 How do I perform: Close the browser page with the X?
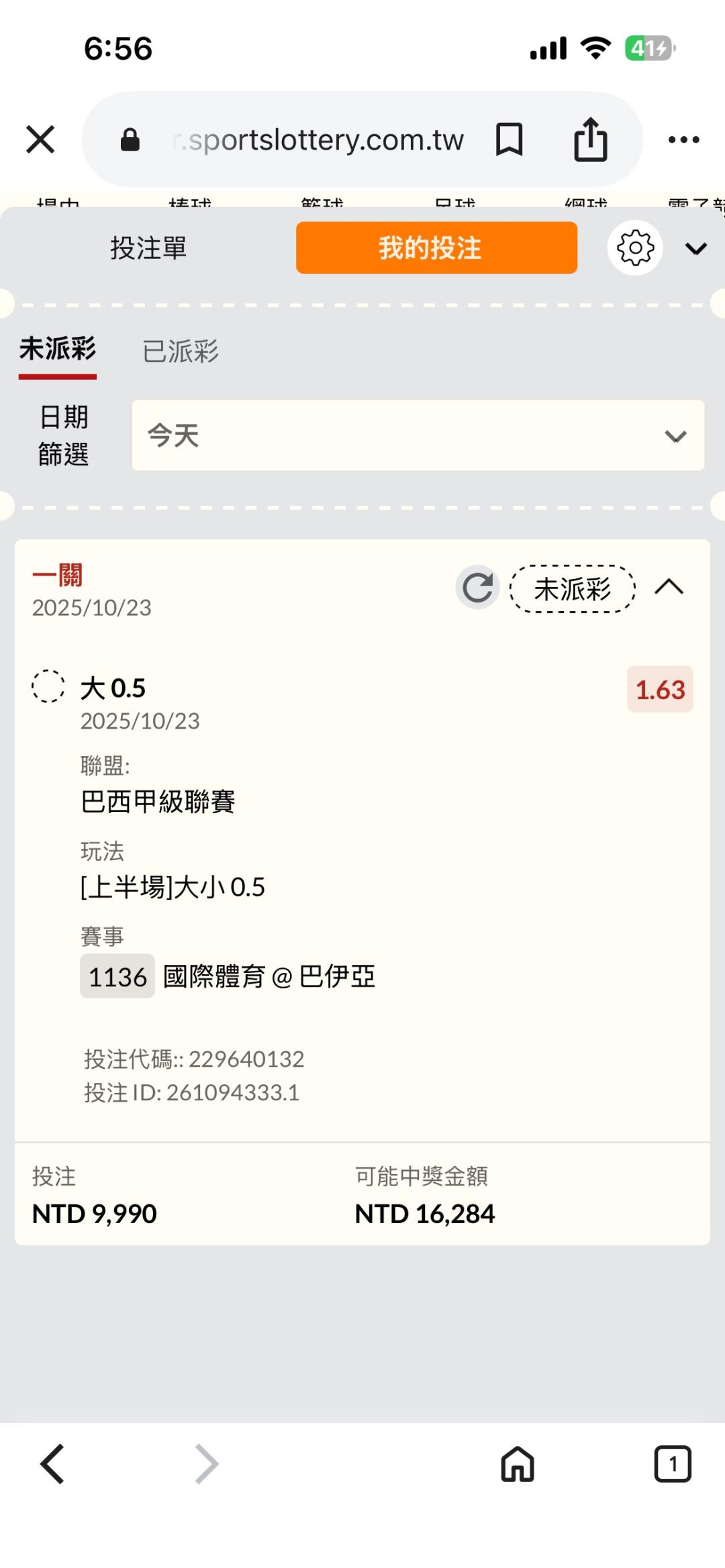click(x=40, y=140)
